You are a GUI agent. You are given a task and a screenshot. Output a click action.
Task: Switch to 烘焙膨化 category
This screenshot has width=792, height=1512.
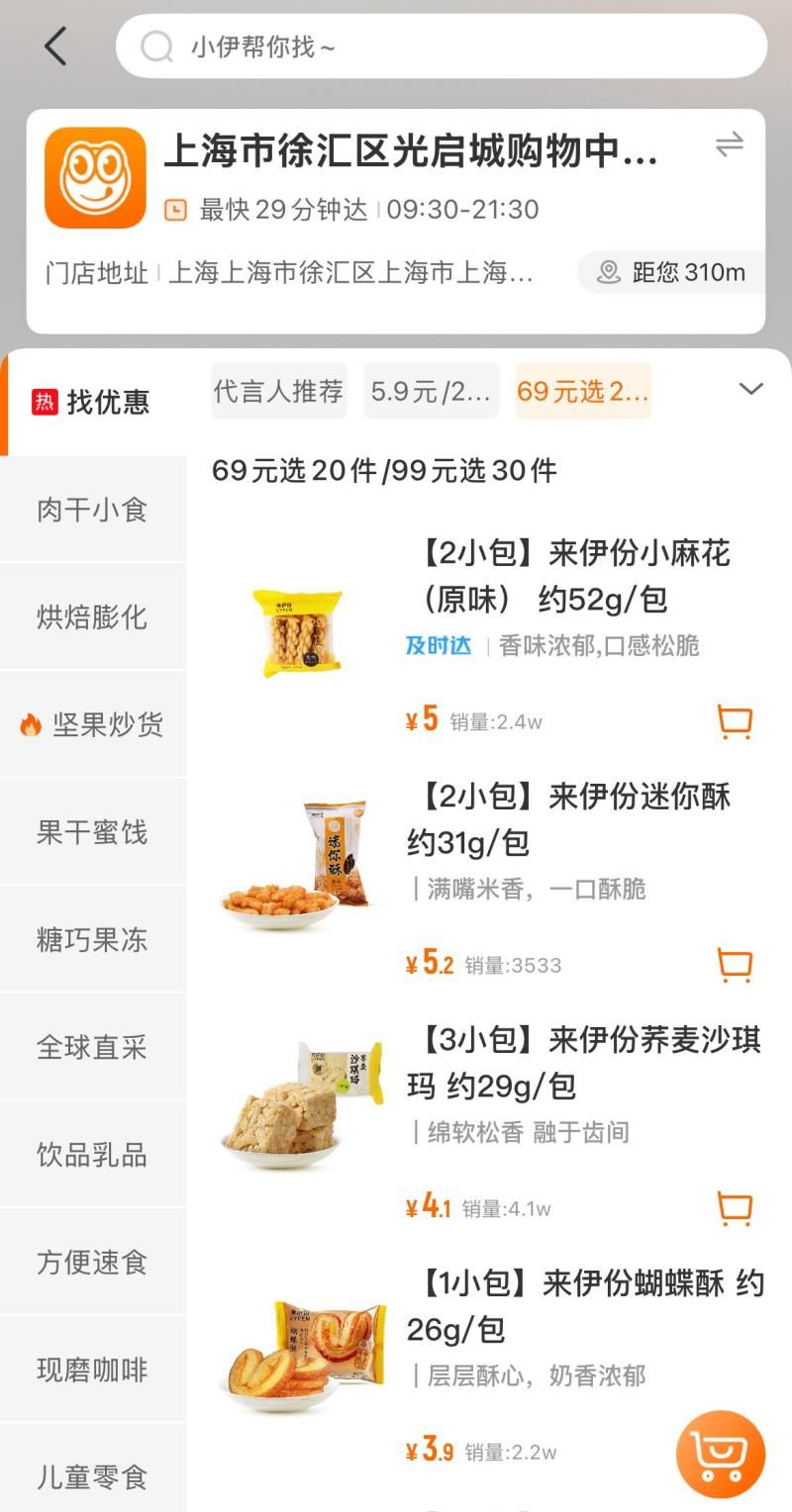click(92, 617)
